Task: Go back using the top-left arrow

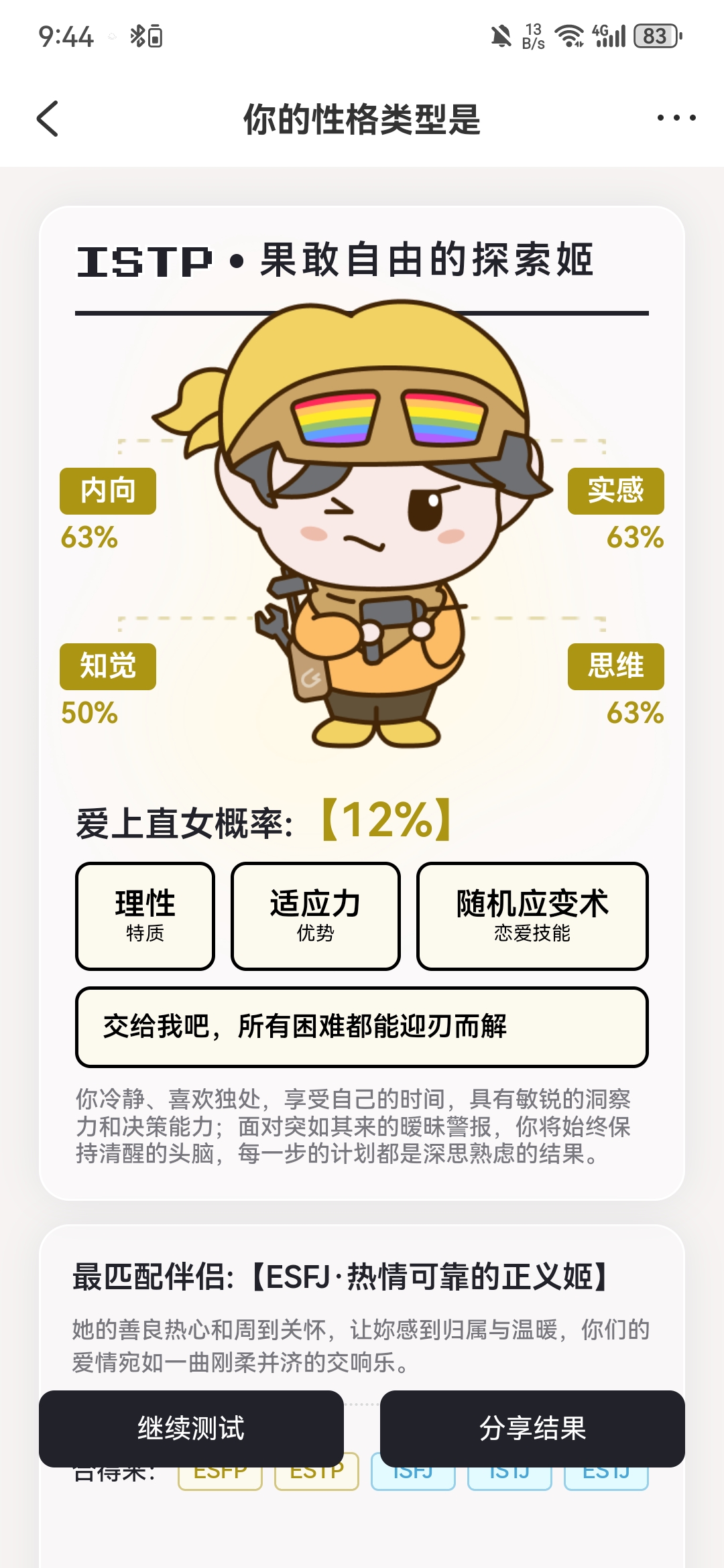Action: coord(47,119)
